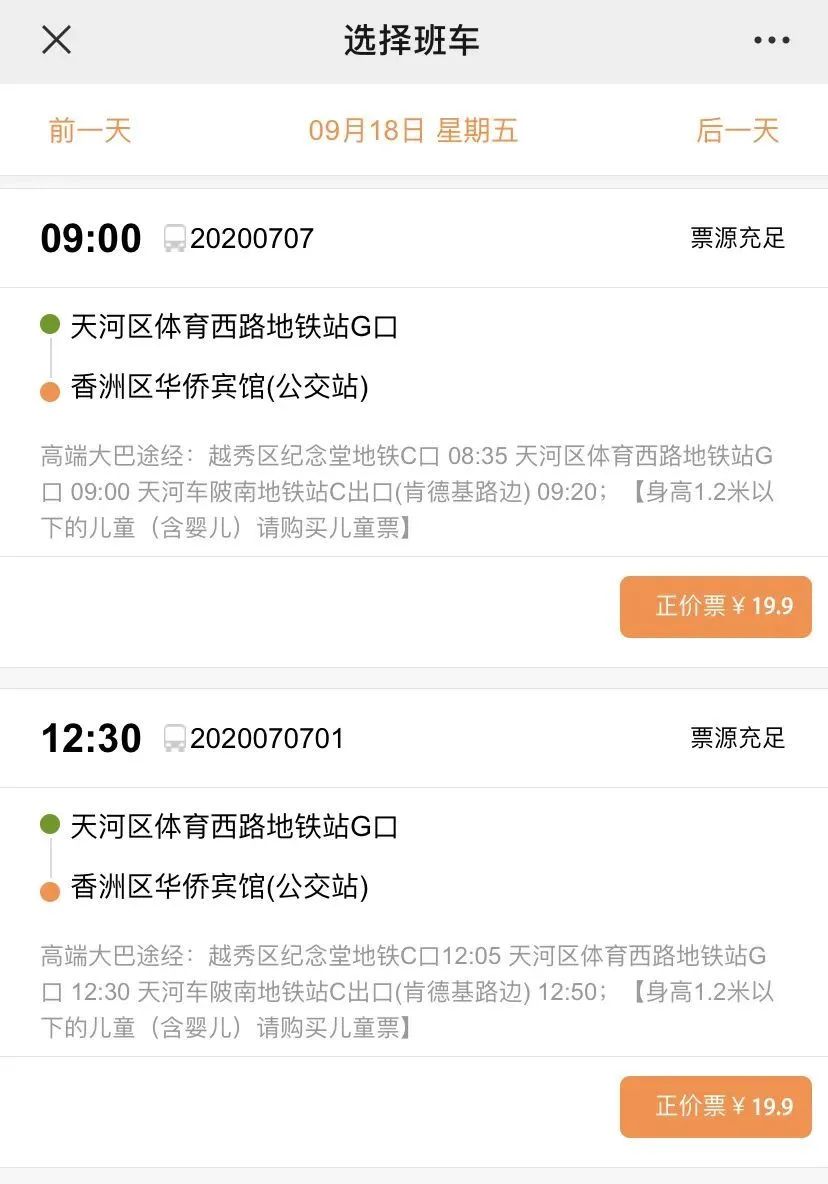This screenshot has width=828, height=1184.
Task: Buy 正价票 ¥19.9 for the 12:30 bus
Action: pyautogui.click(x=715, y=1107)
